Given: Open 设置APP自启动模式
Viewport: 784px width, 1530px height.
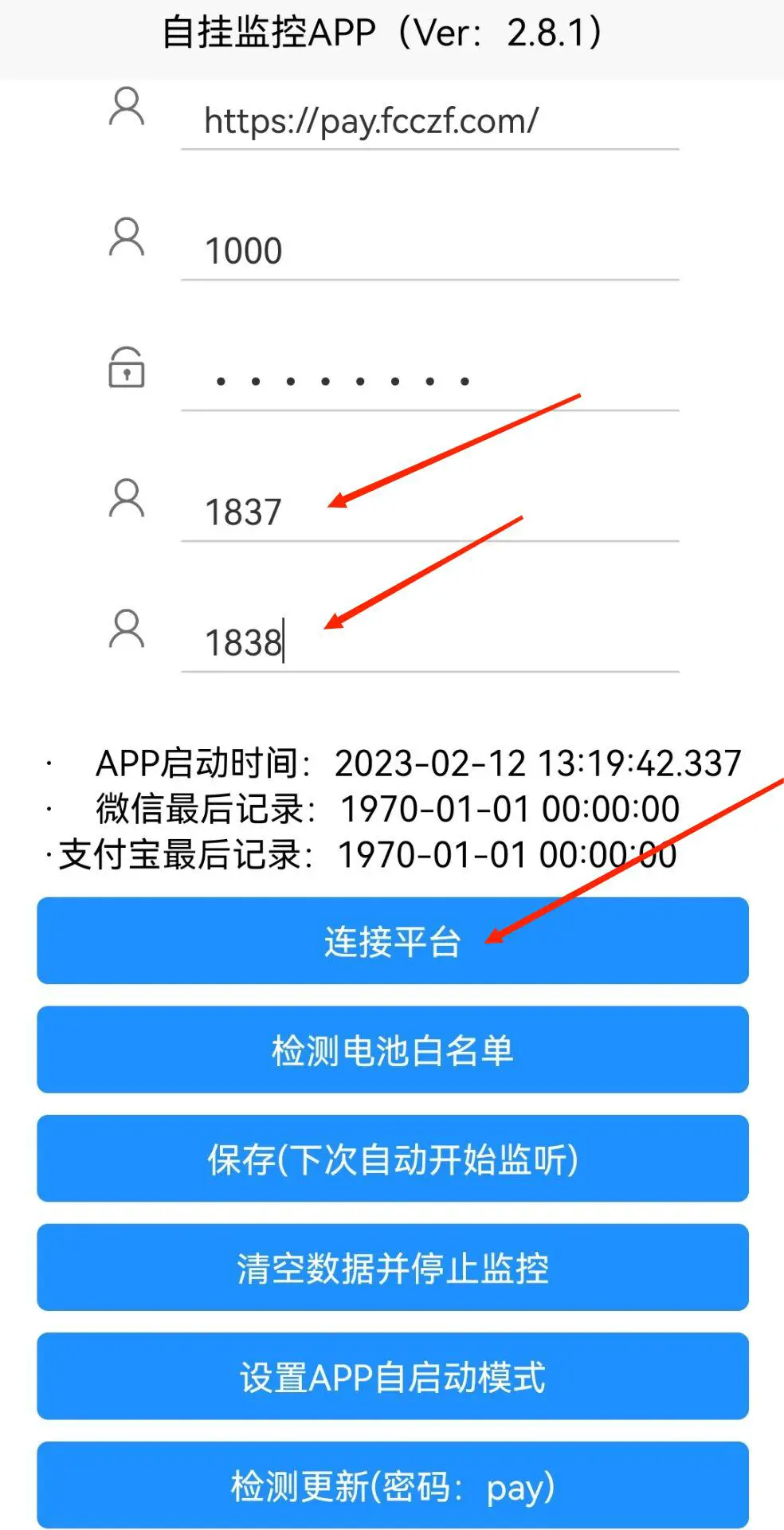Looking at the screenshot, I should pyautogui.click(x=392, y=1376).
